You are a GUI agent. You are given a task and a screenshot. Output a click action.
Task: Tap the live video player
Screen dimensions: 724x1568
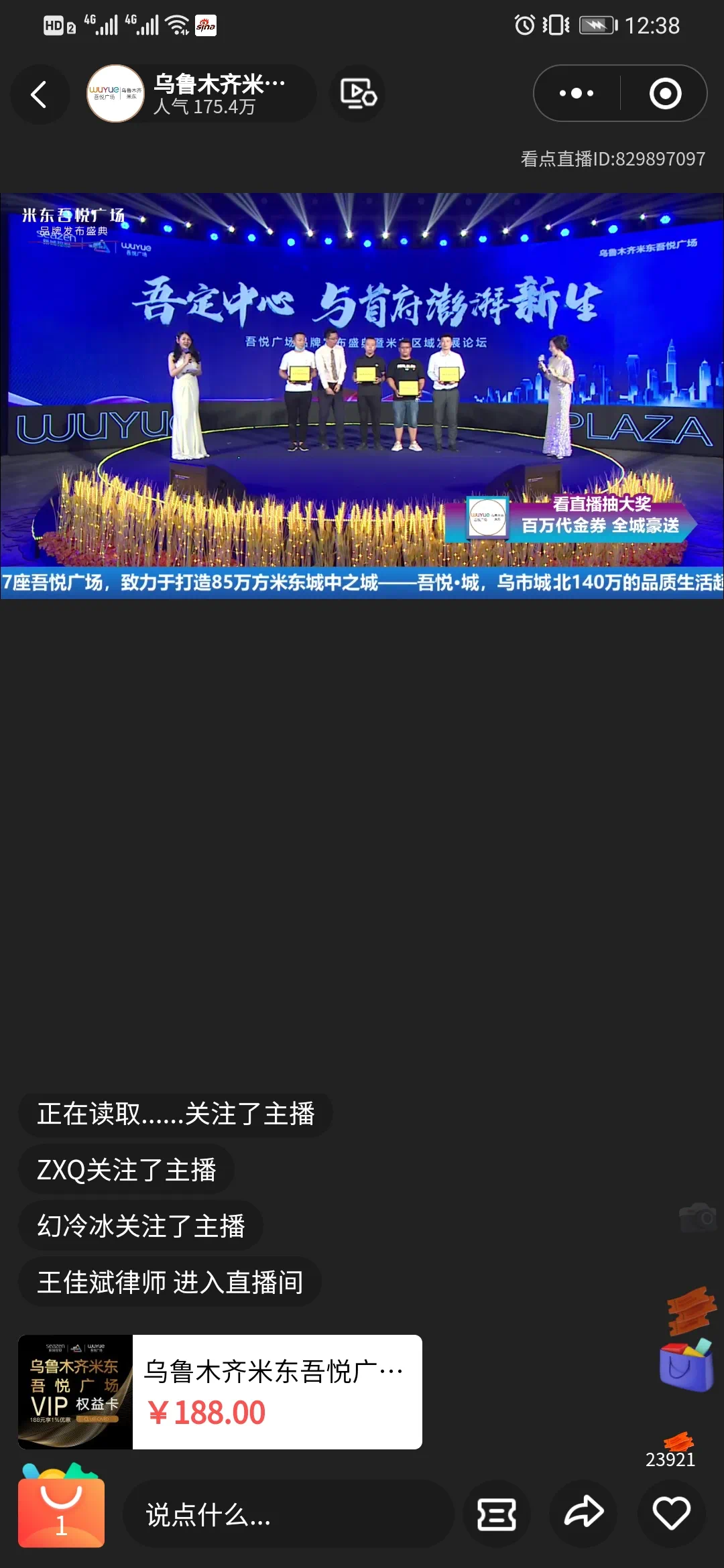[362, 395]
